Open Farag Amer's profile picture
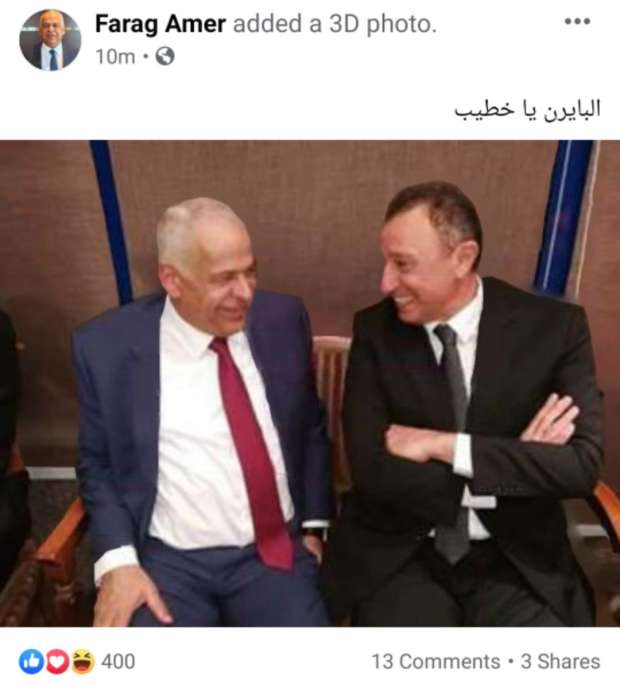Screen dimensions: 620x688 48,40
